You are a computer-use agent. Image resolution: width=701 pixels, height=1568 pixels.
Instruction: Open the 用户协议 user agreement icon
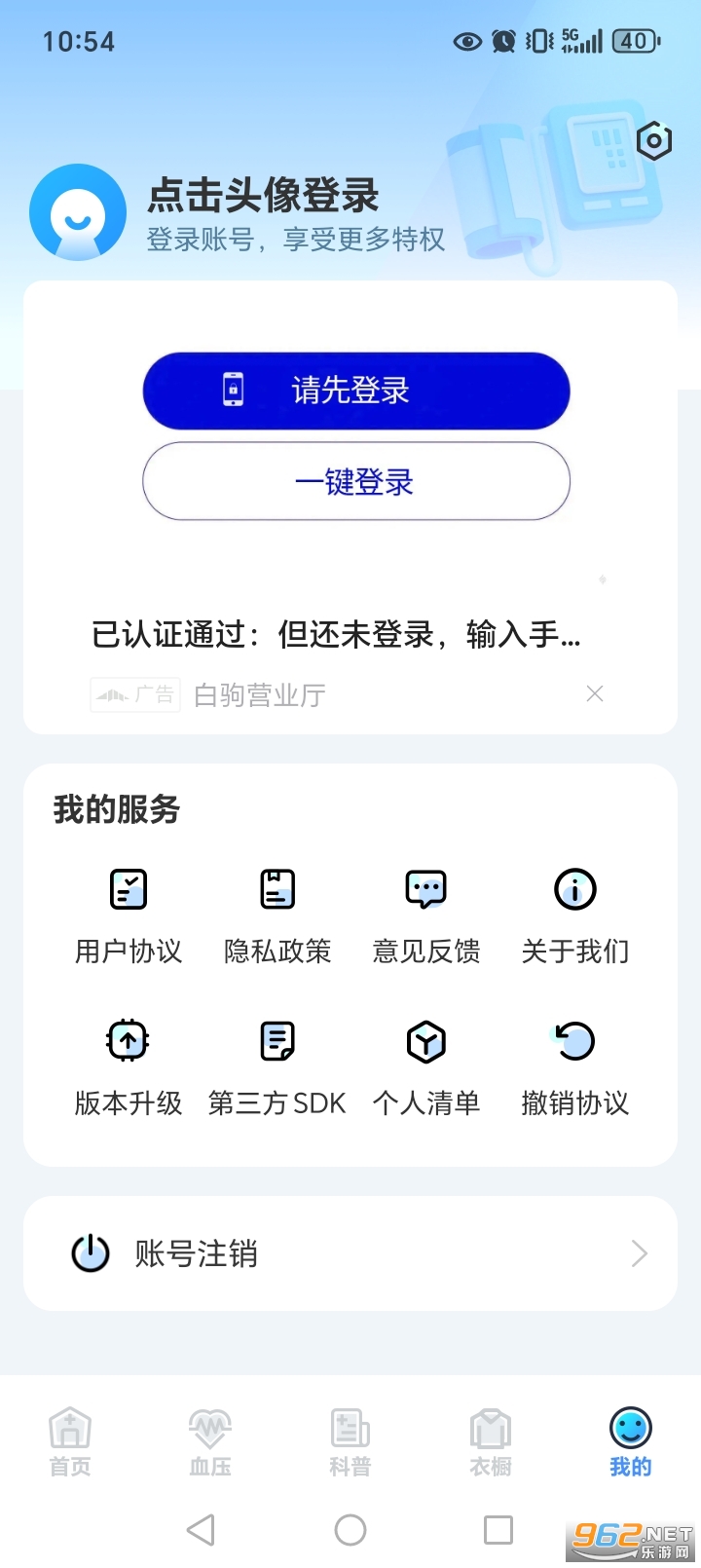pyautogui.click(x=128, y=889)
